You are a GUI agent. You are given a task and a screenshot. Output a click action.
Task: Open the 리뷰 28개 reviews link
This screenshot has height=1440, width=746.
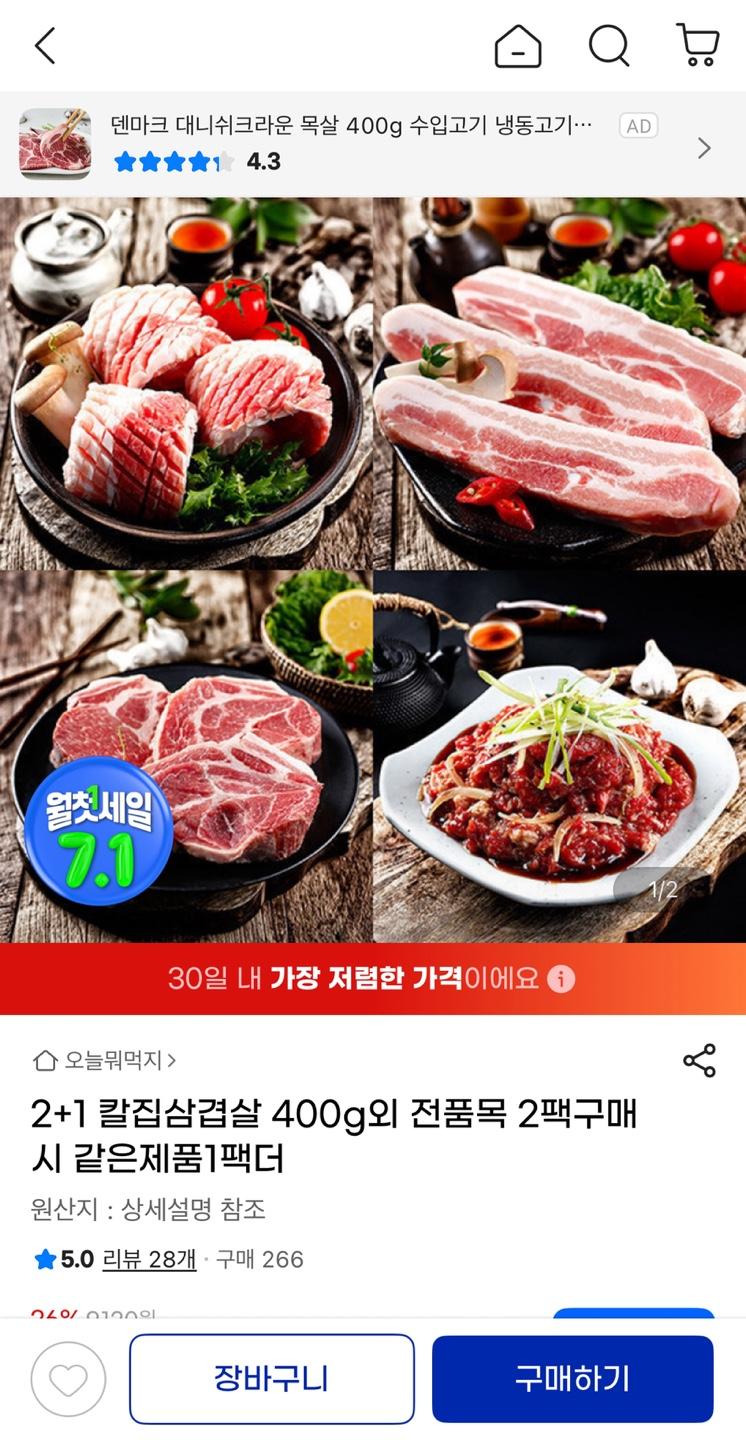(x=149, y=1259)
